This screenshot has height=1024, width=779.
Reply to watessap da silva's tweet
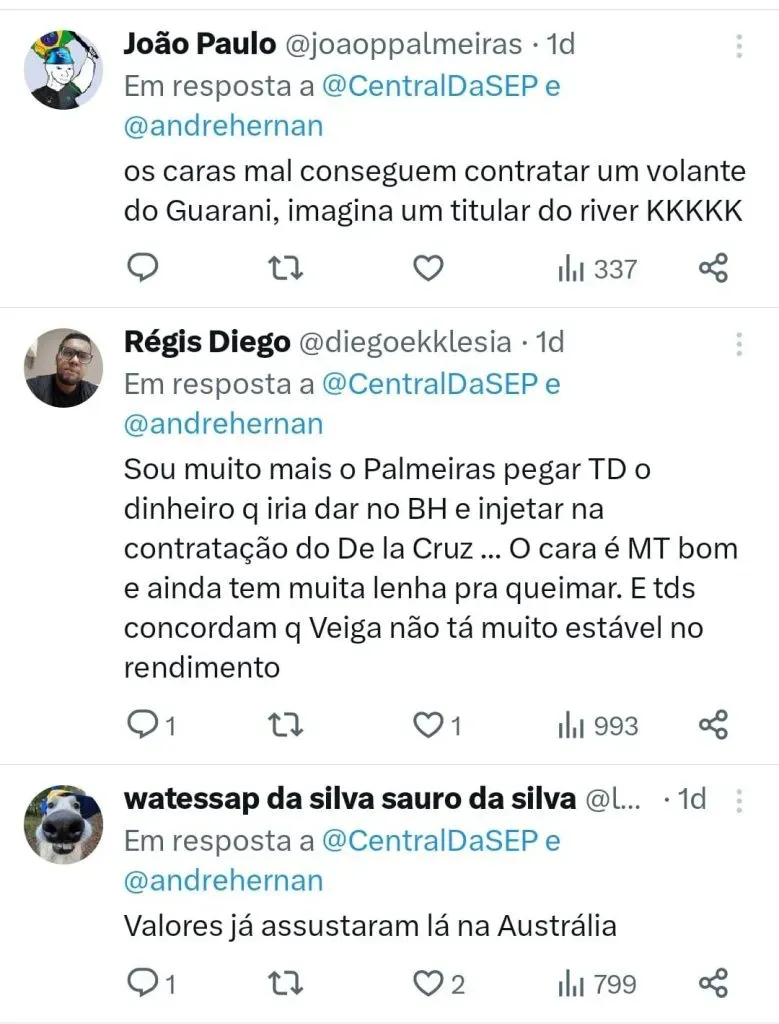click(x=144, y=984)
